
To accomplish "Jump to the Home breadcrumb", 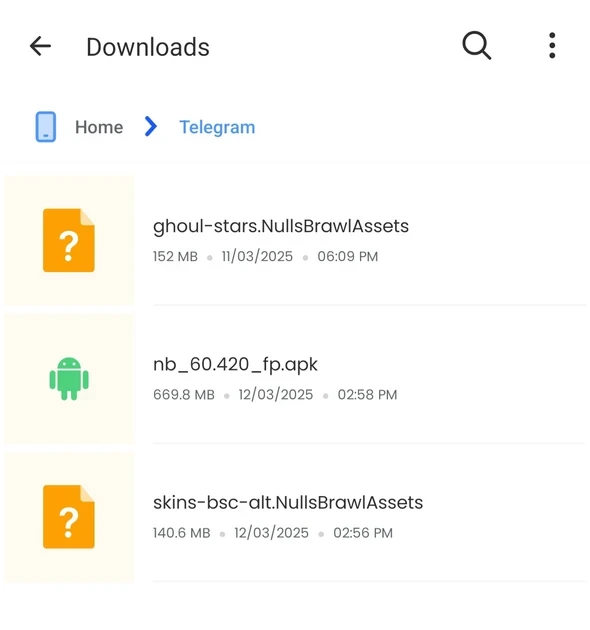I will pos(99,127).
